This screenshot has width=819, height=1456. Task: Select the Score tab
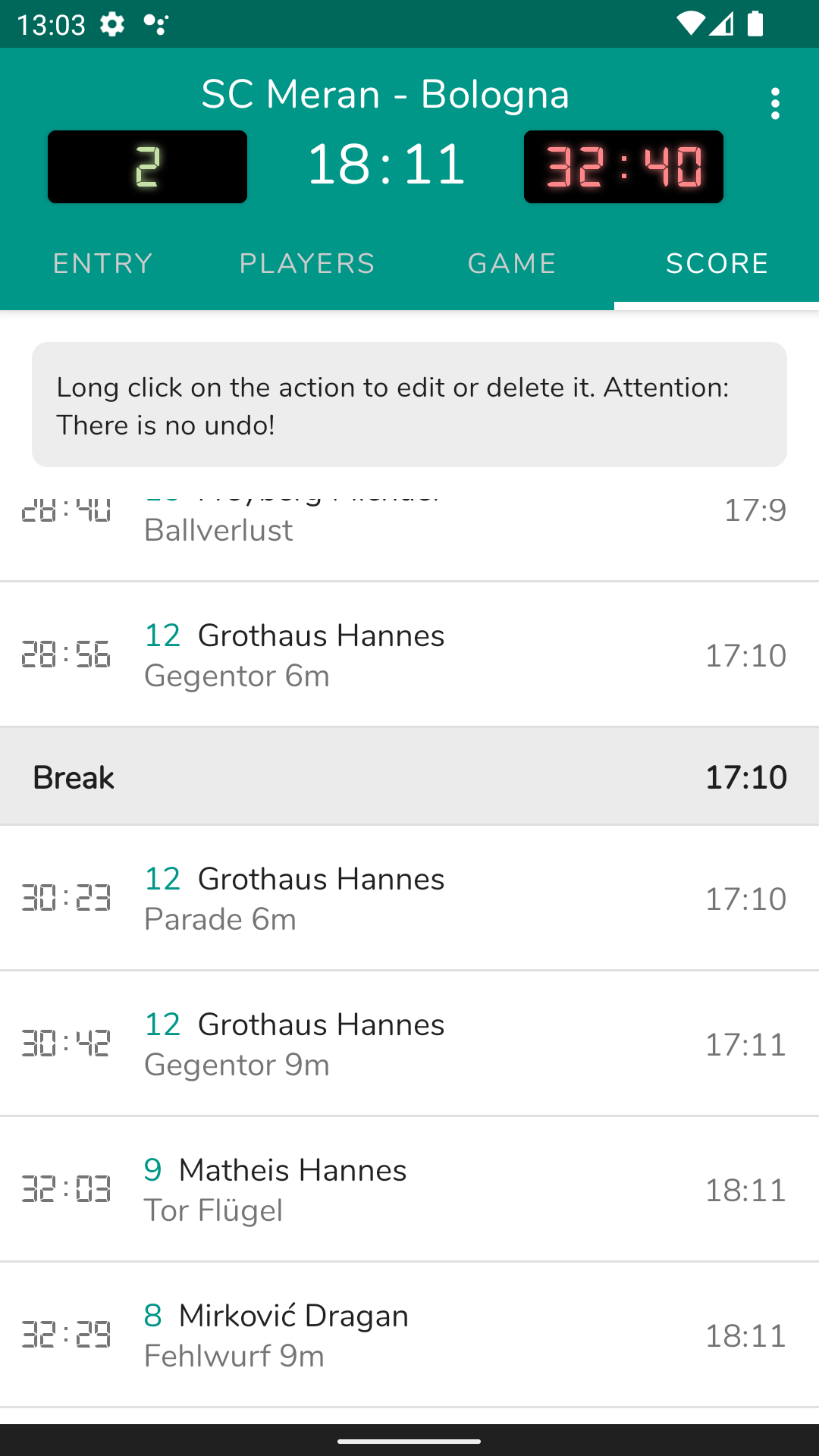pos(717,264)
